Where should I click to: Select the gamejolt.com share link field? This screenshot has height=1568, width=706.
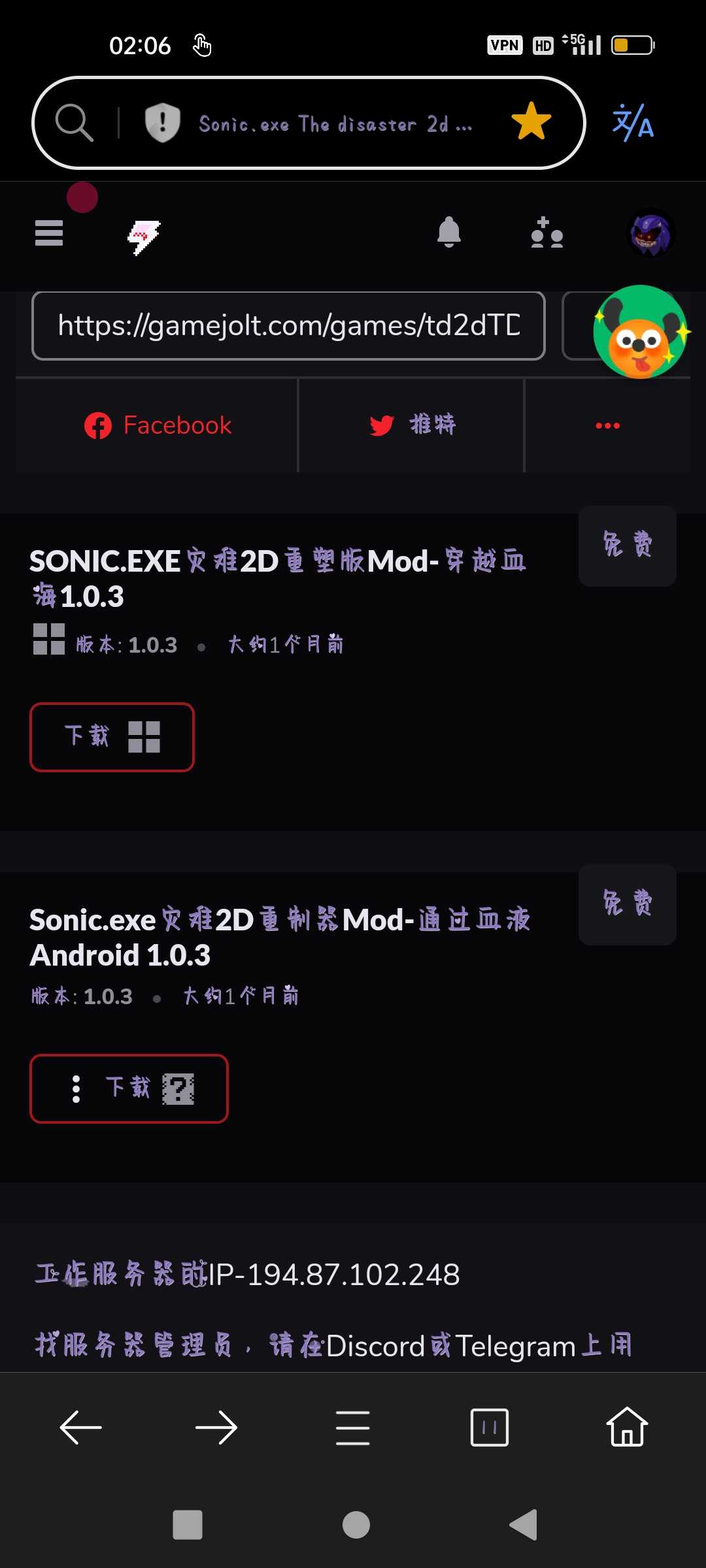(x=288, y=325)
